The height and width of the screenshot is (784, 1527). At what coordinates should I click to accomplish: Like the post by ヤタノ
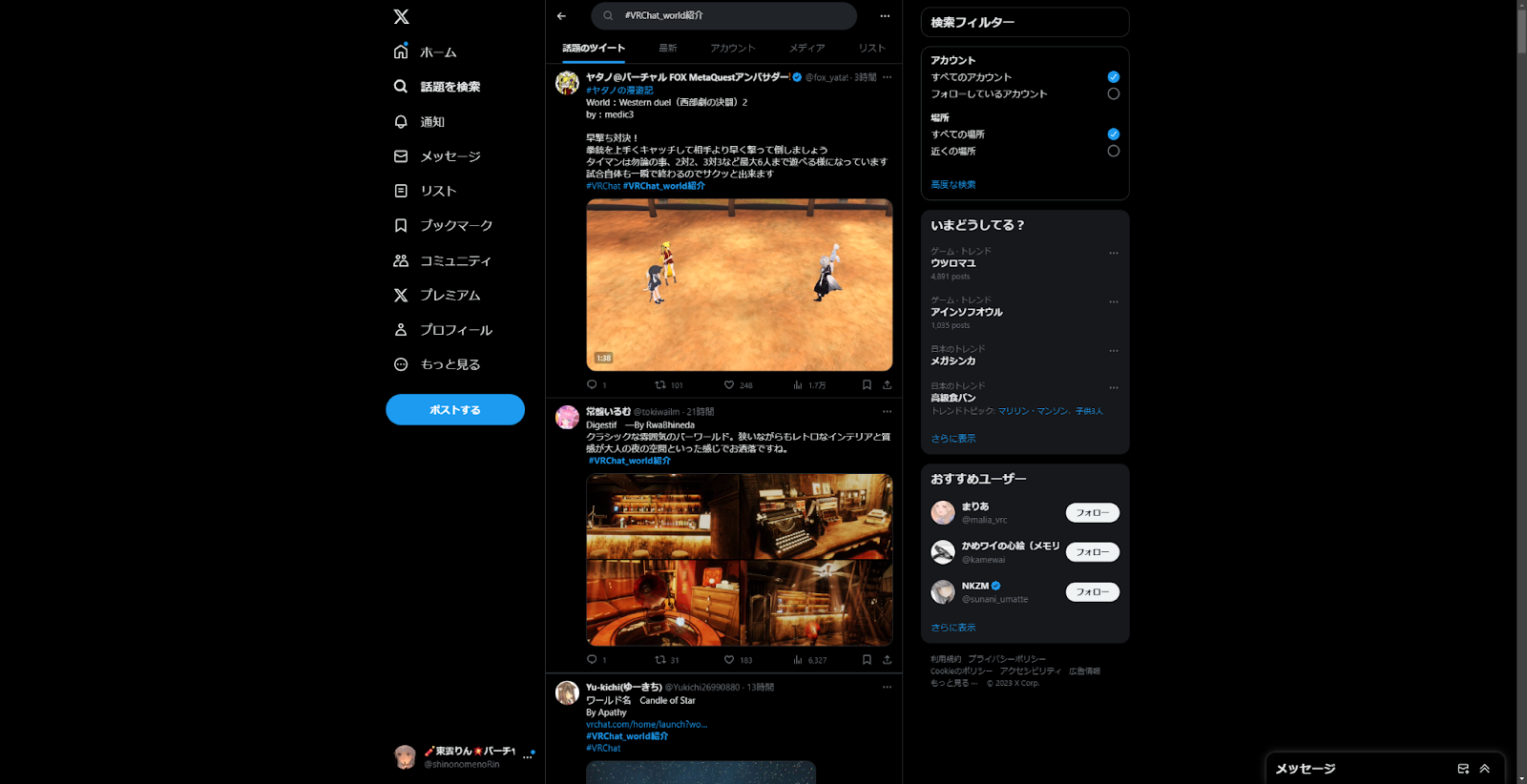[x=729, y=385]
